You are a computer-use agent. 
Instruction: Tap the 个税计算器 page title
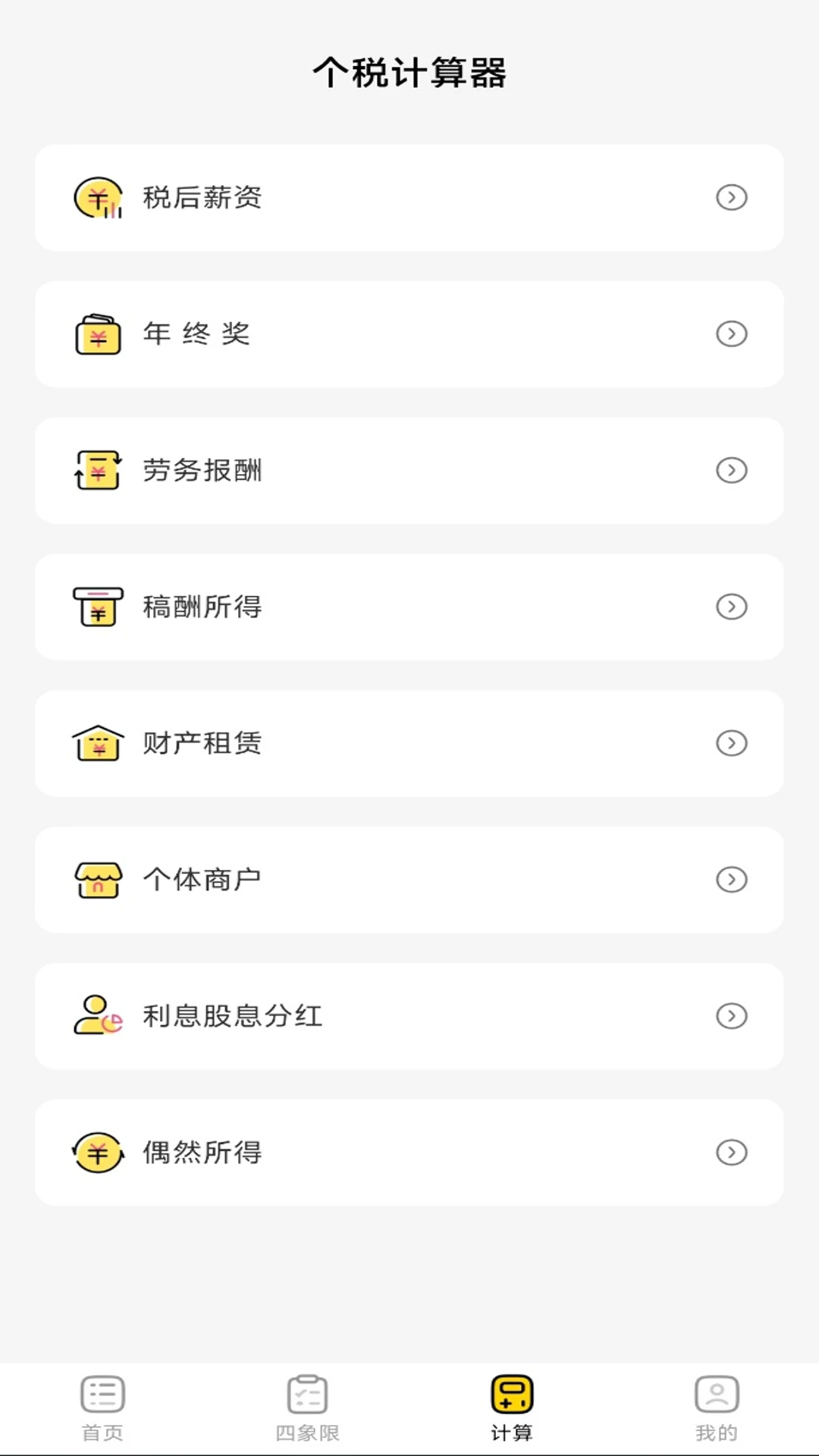[409, 74]
